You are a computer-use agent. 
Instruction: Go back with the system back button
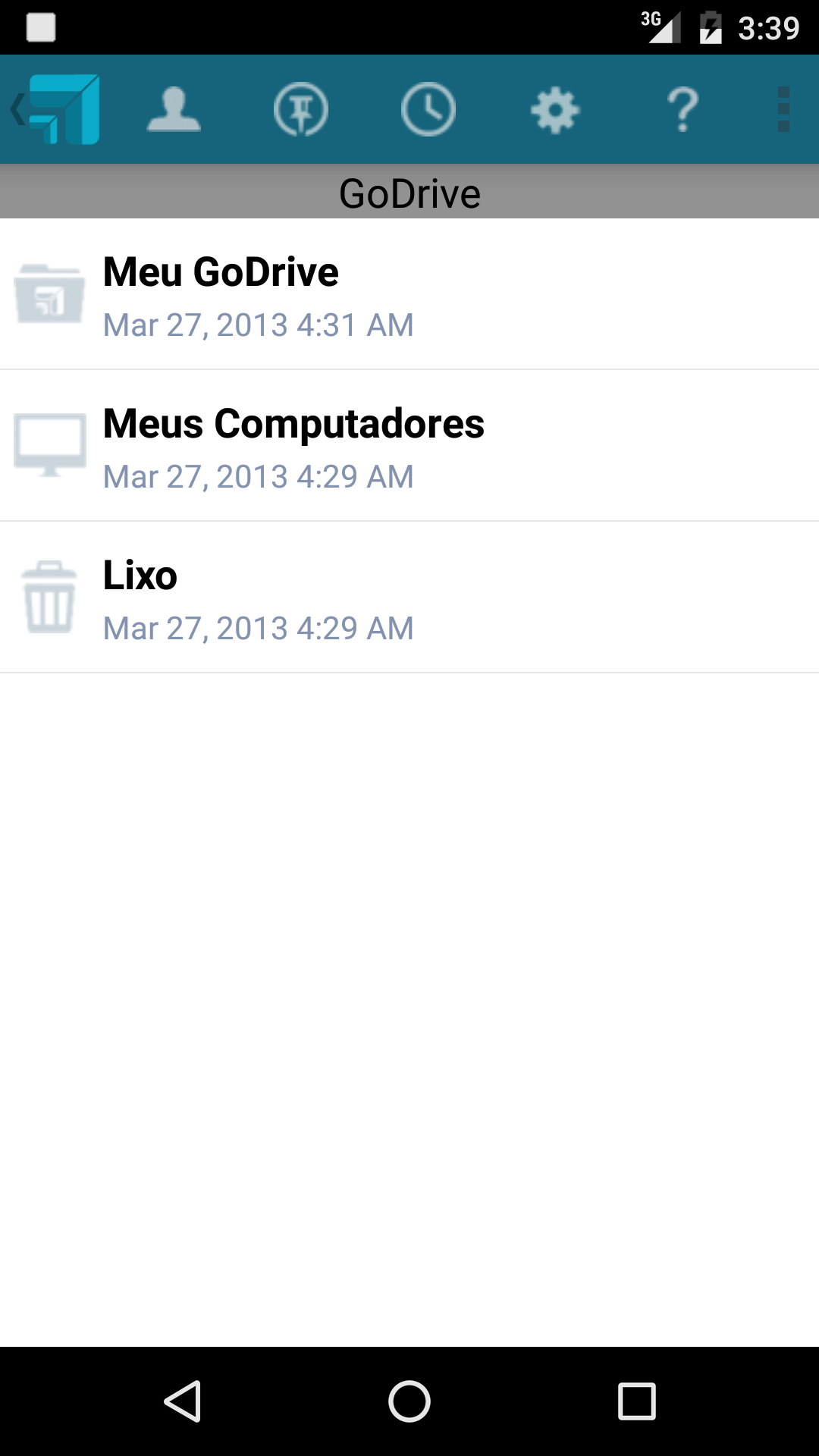pyautogui.click(x=182, y=1401)
